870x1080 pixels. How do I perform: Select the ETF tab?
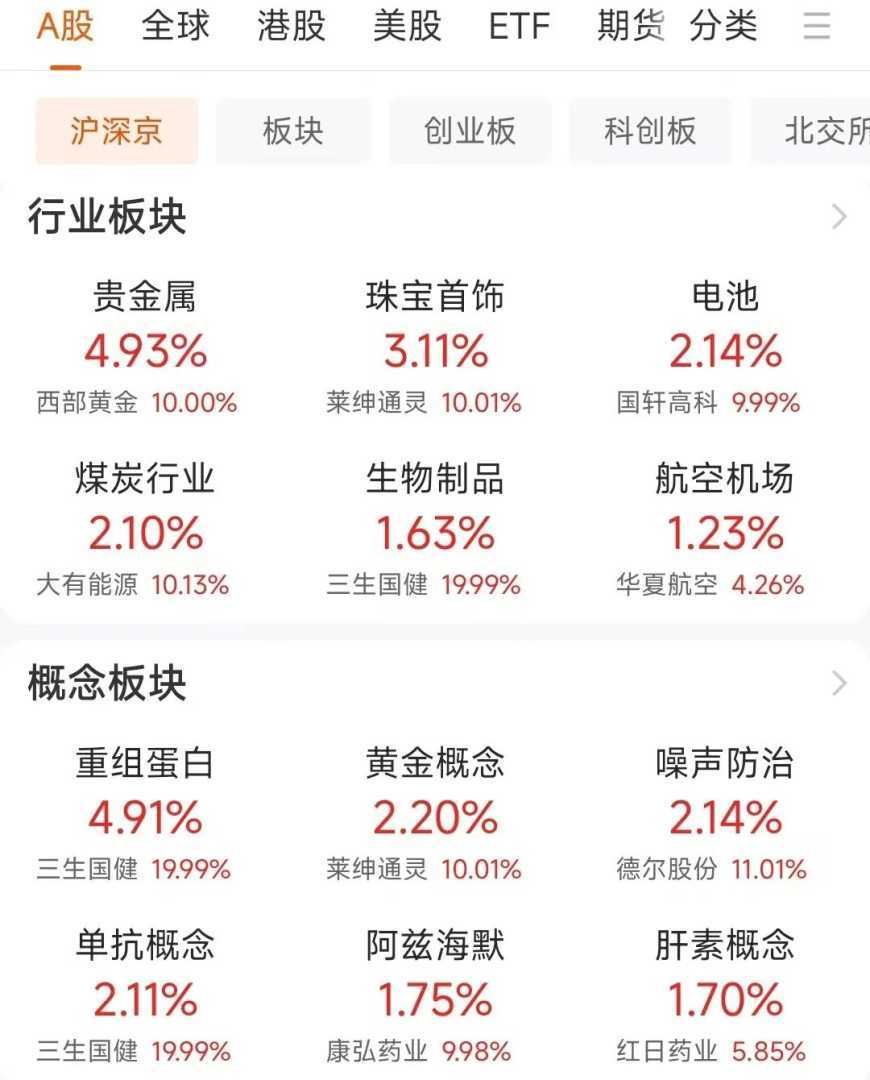pos(519,27)
